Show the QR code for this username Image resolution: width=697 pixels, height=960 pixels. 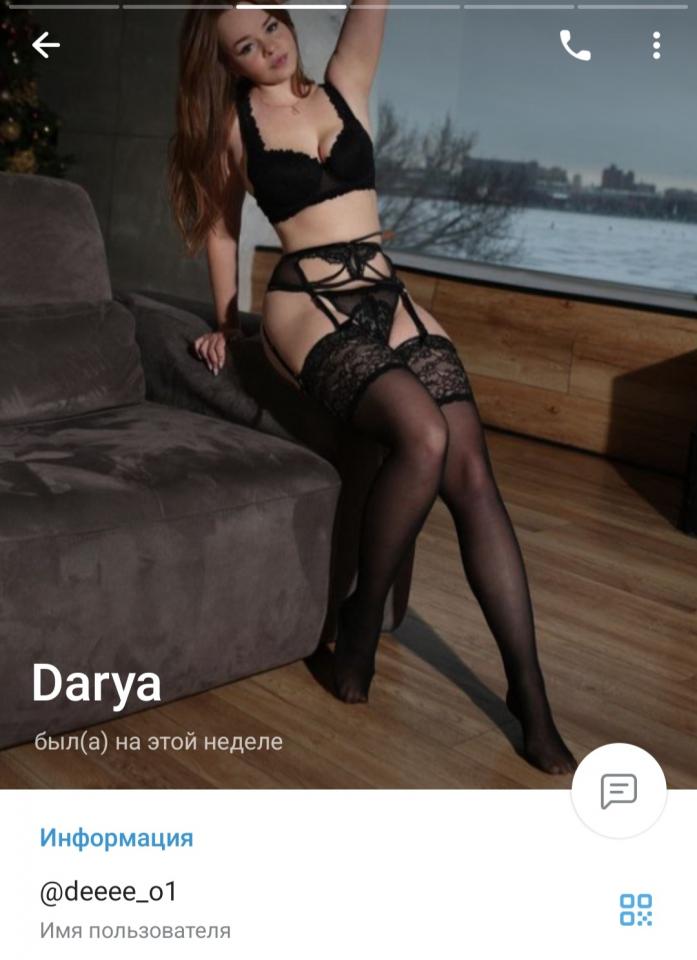pyautogui.click(x=636, y=909)
